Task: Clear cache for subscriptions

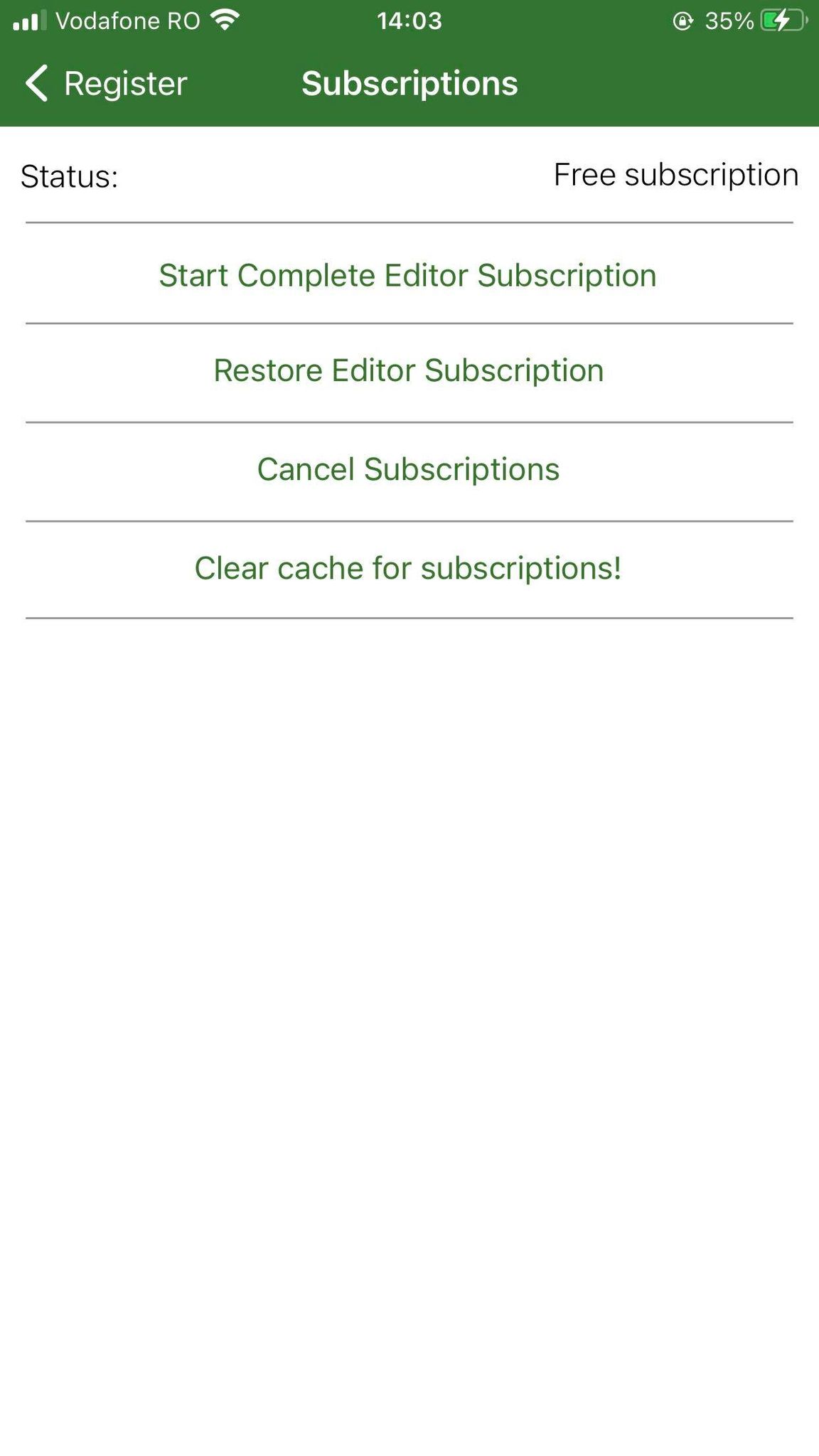Action: coord(408,567)
